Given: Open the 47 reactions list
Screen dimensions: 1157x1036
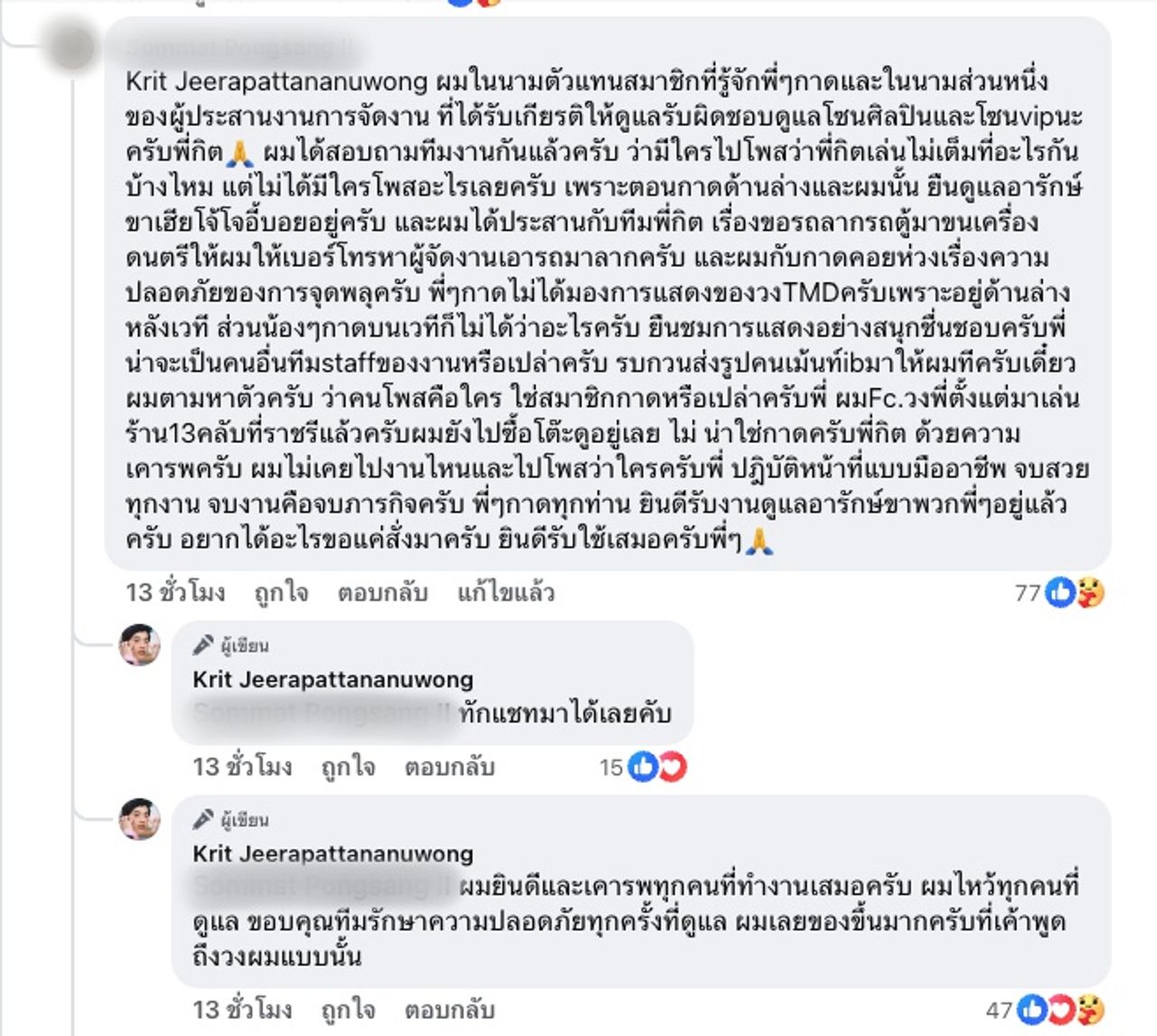Looking at the screenshot, I should tap(1044, 1009).
